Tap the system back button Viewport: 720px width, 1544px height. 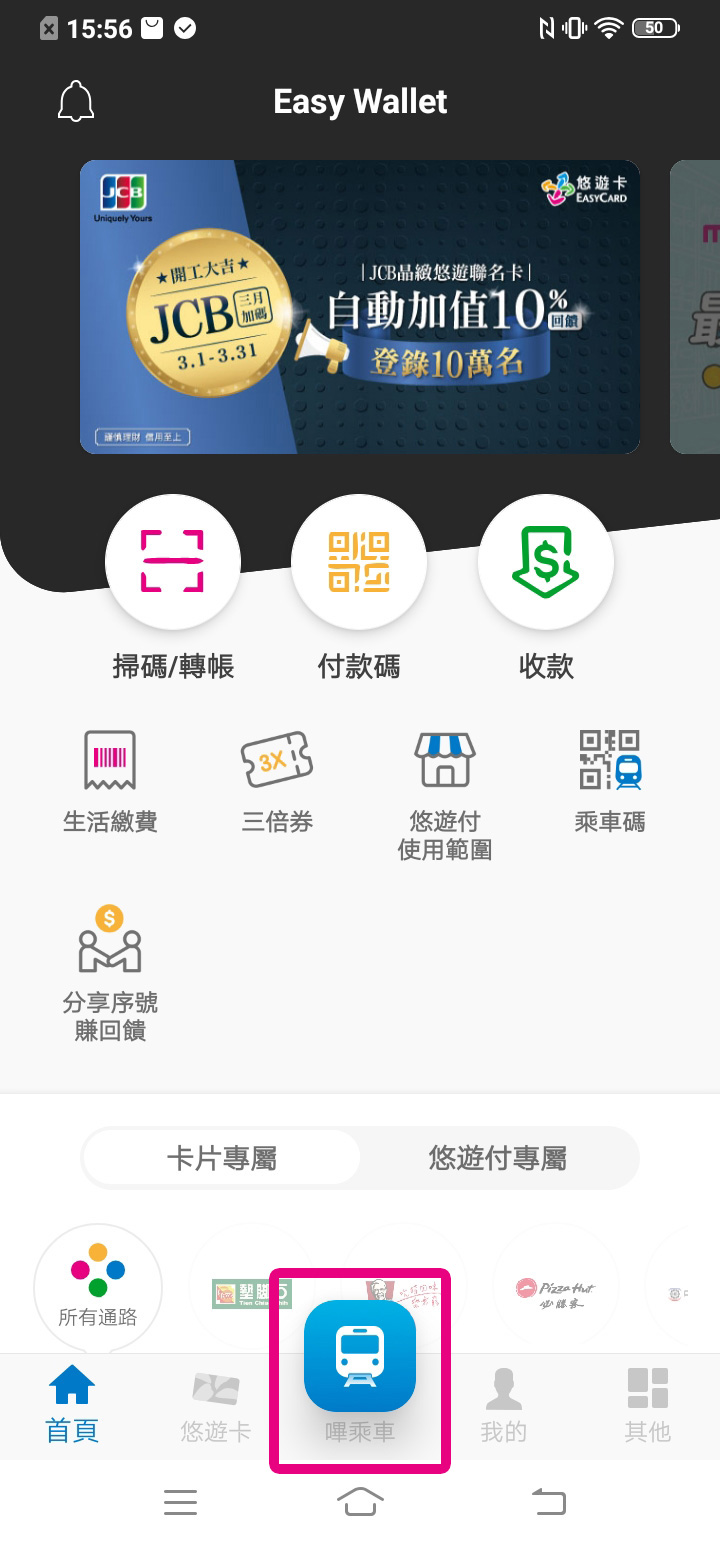coord(547,1502)
